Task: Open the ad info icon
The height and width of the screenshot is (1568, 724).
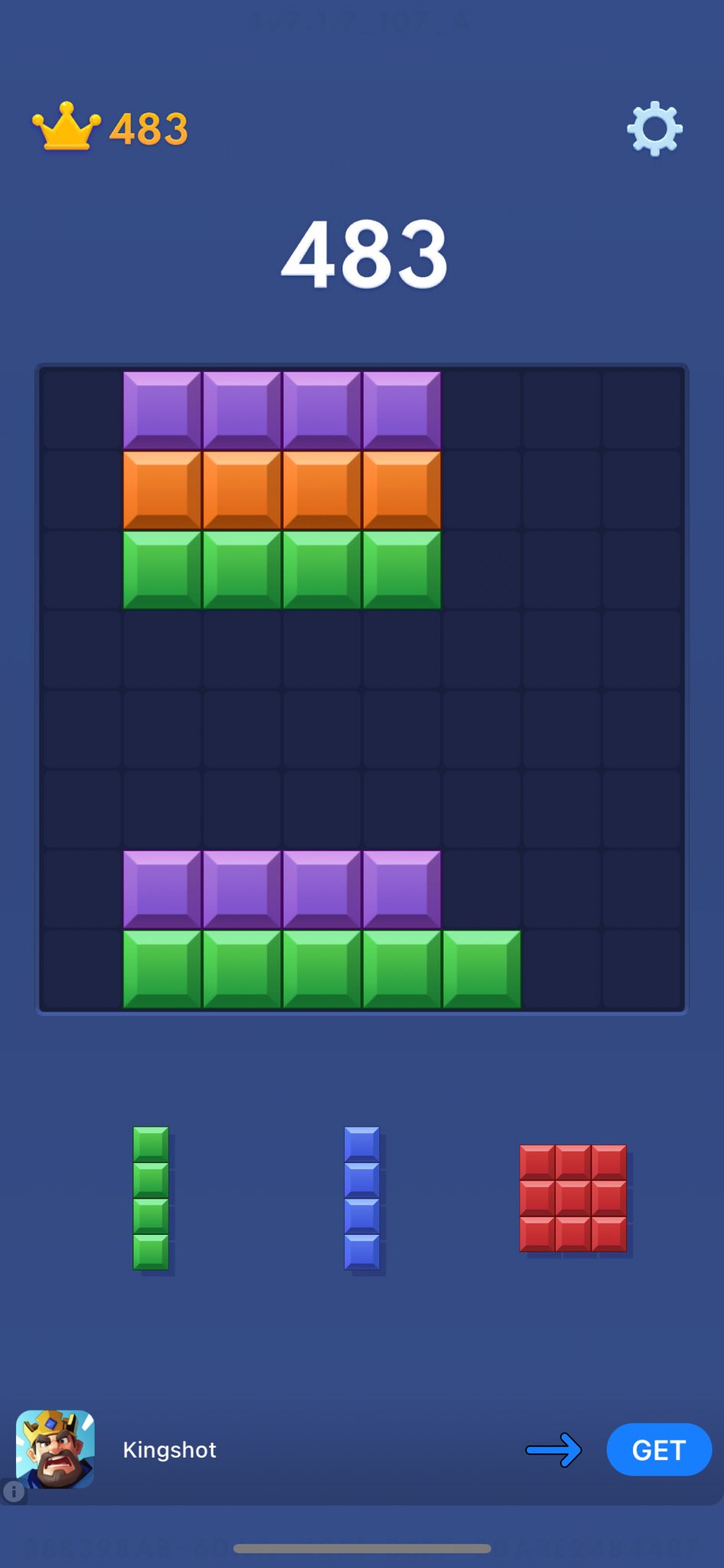Action: (x=13, y=1491)
